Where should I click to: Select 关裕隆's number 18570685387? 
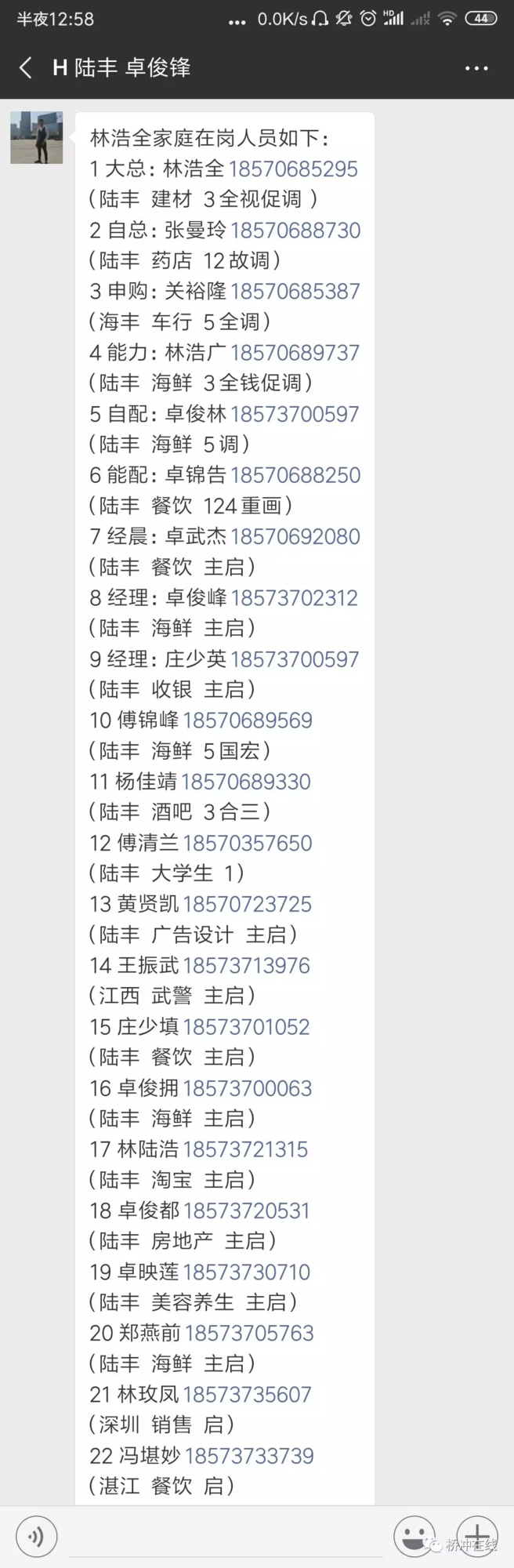(295, 291)
